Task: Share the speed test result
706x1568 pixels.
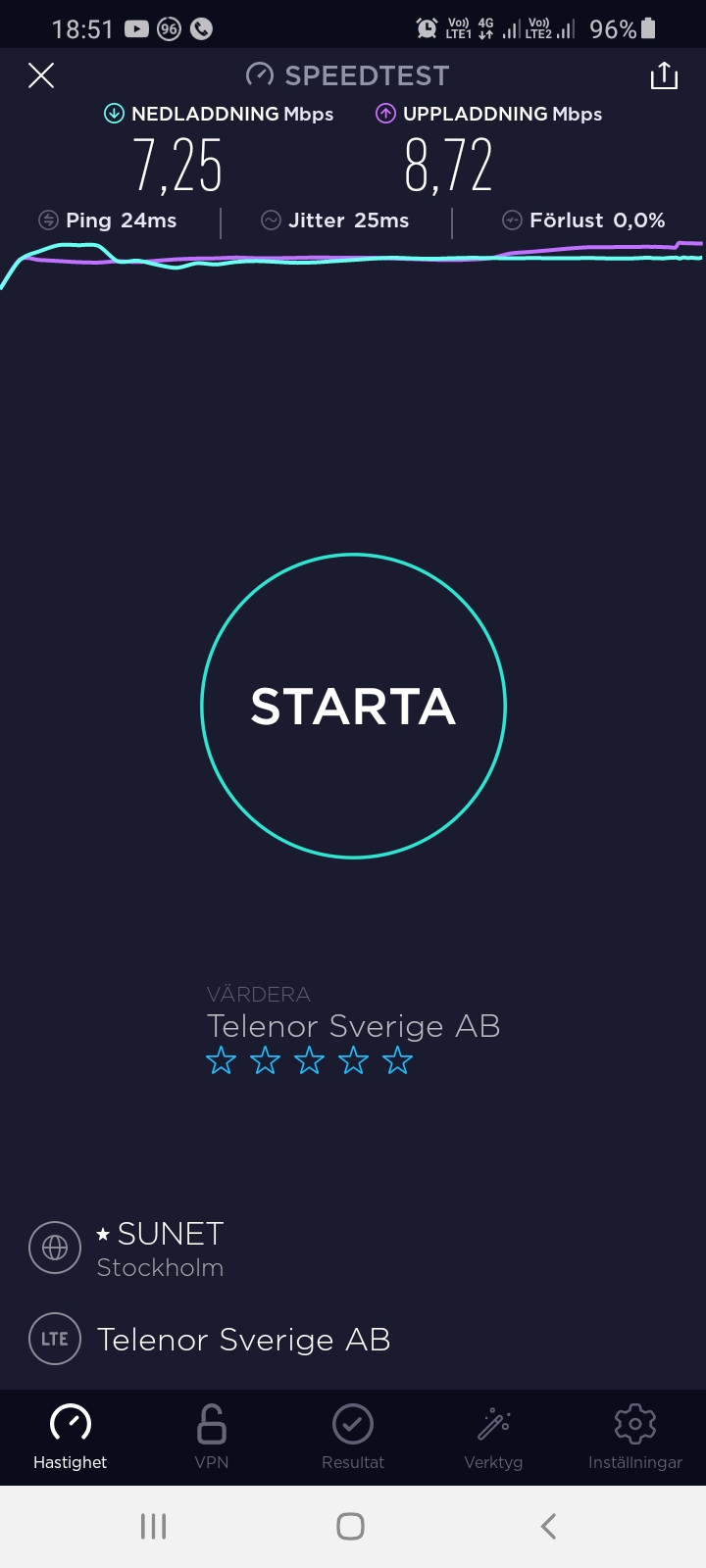Action: tap(664, 75)
